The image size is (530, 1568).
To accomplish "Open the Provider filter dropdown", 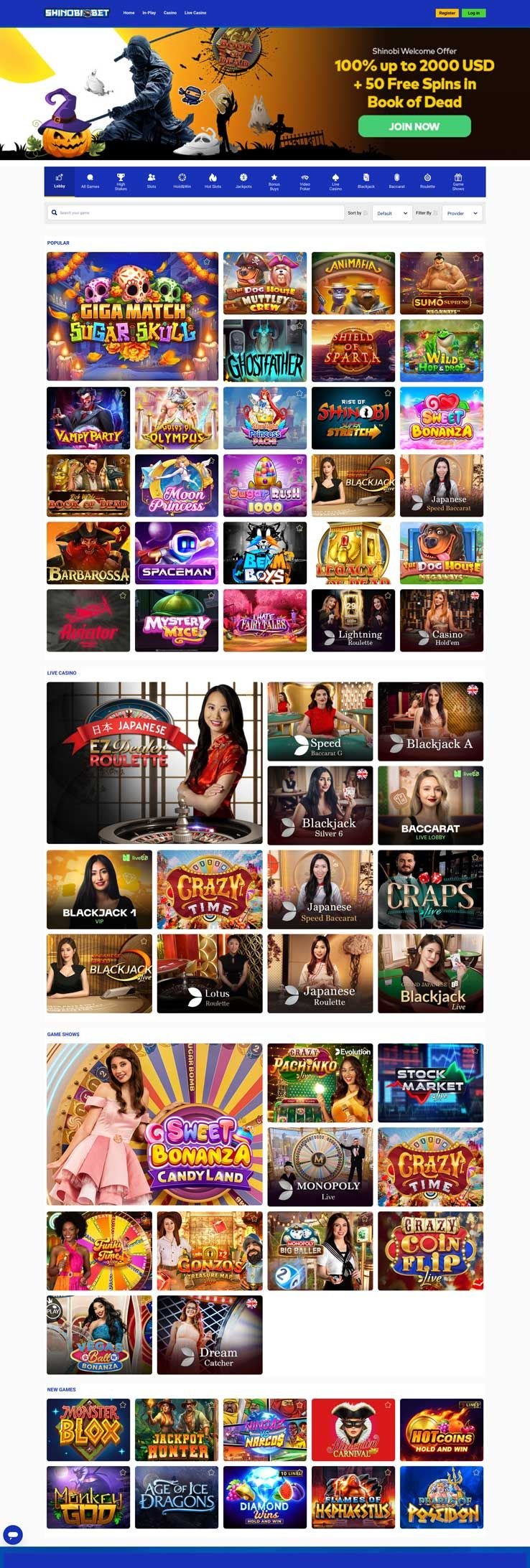I will [462, 213].
